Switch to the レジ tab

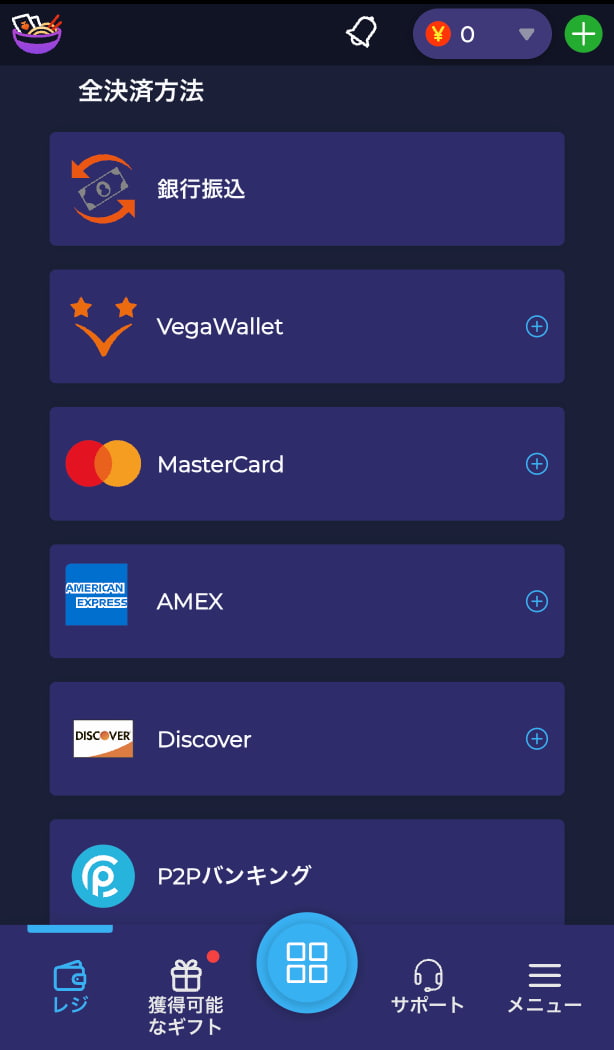(70, 986)
